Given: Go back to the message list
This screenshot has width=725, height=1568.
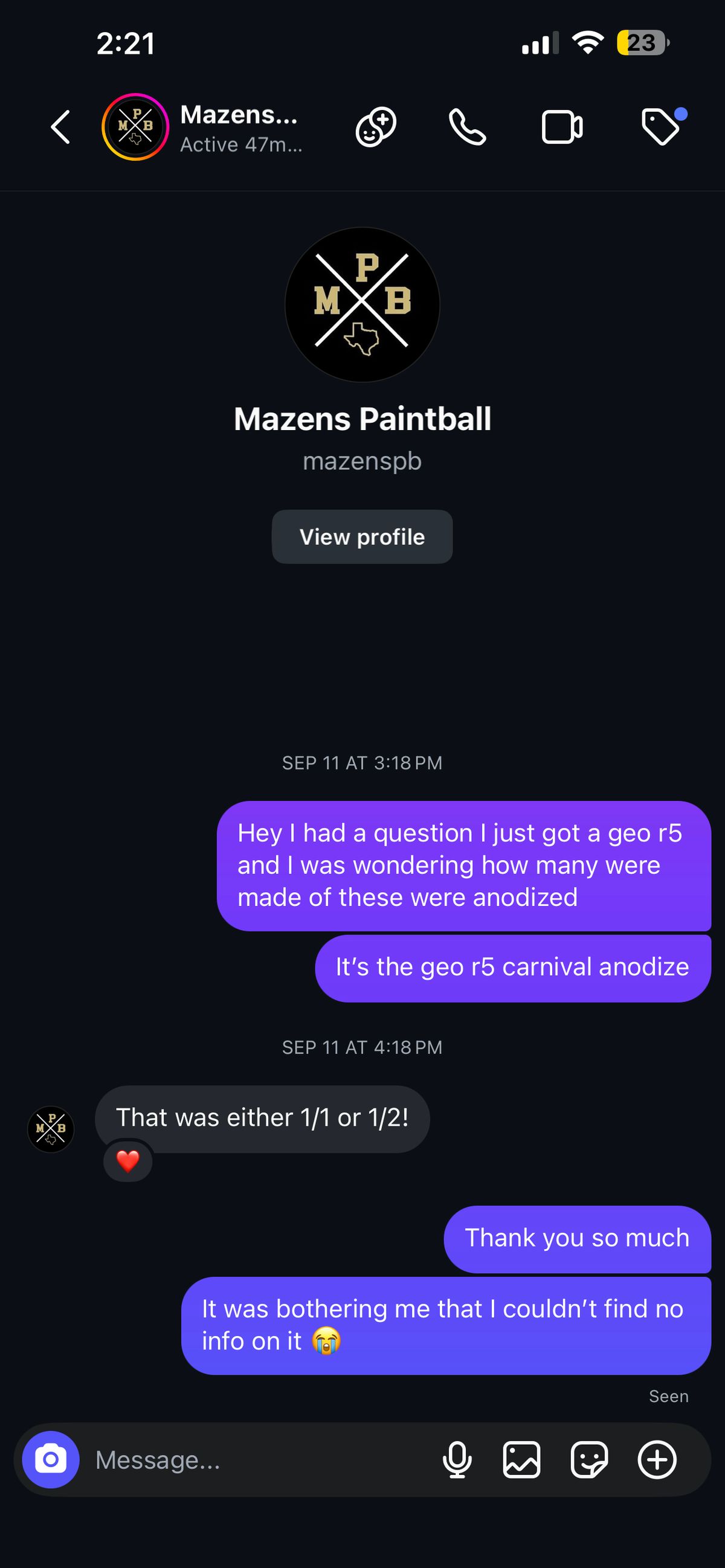Looking at the screenshot, I should [60, 127].
